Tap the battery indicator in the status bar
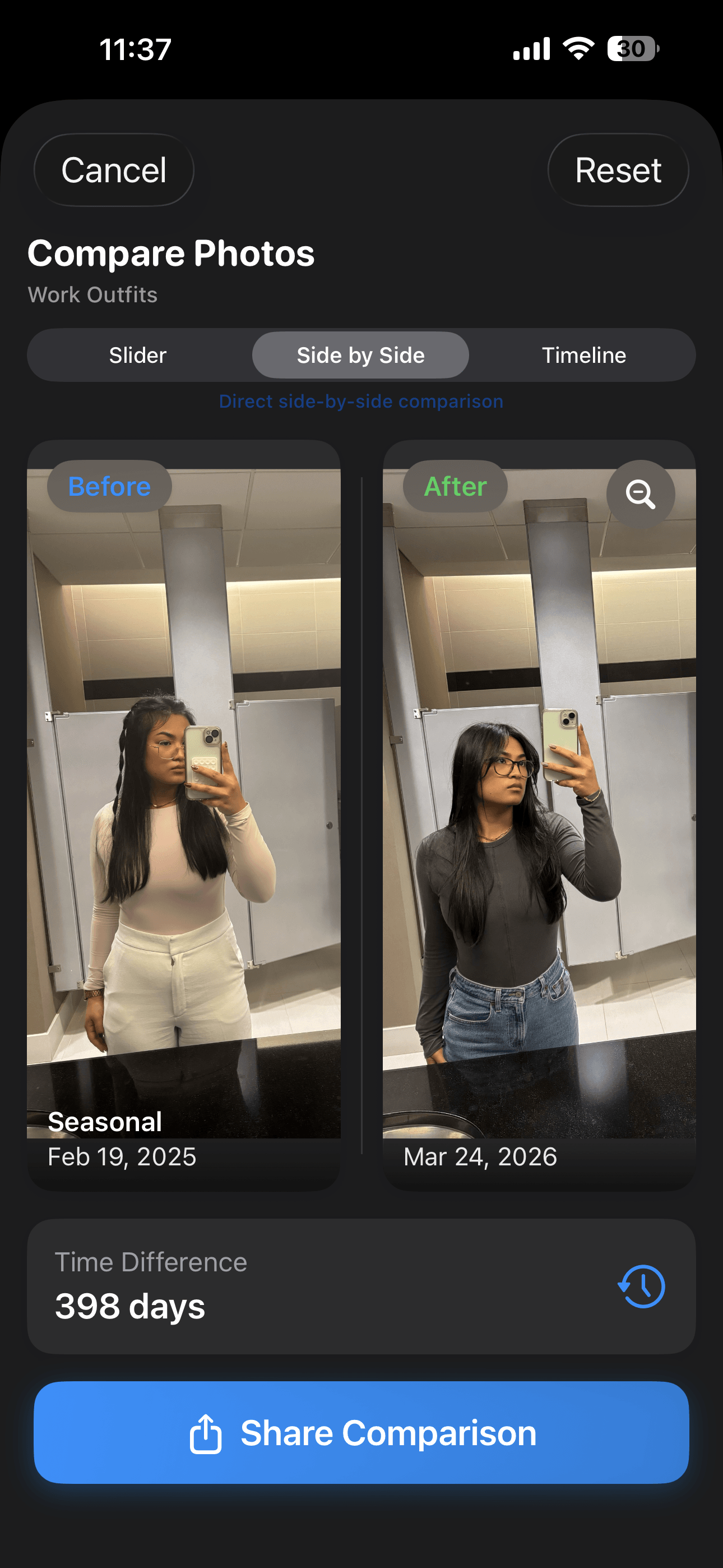The width and height of the screenshot is (723, 1568). (632, 49)
